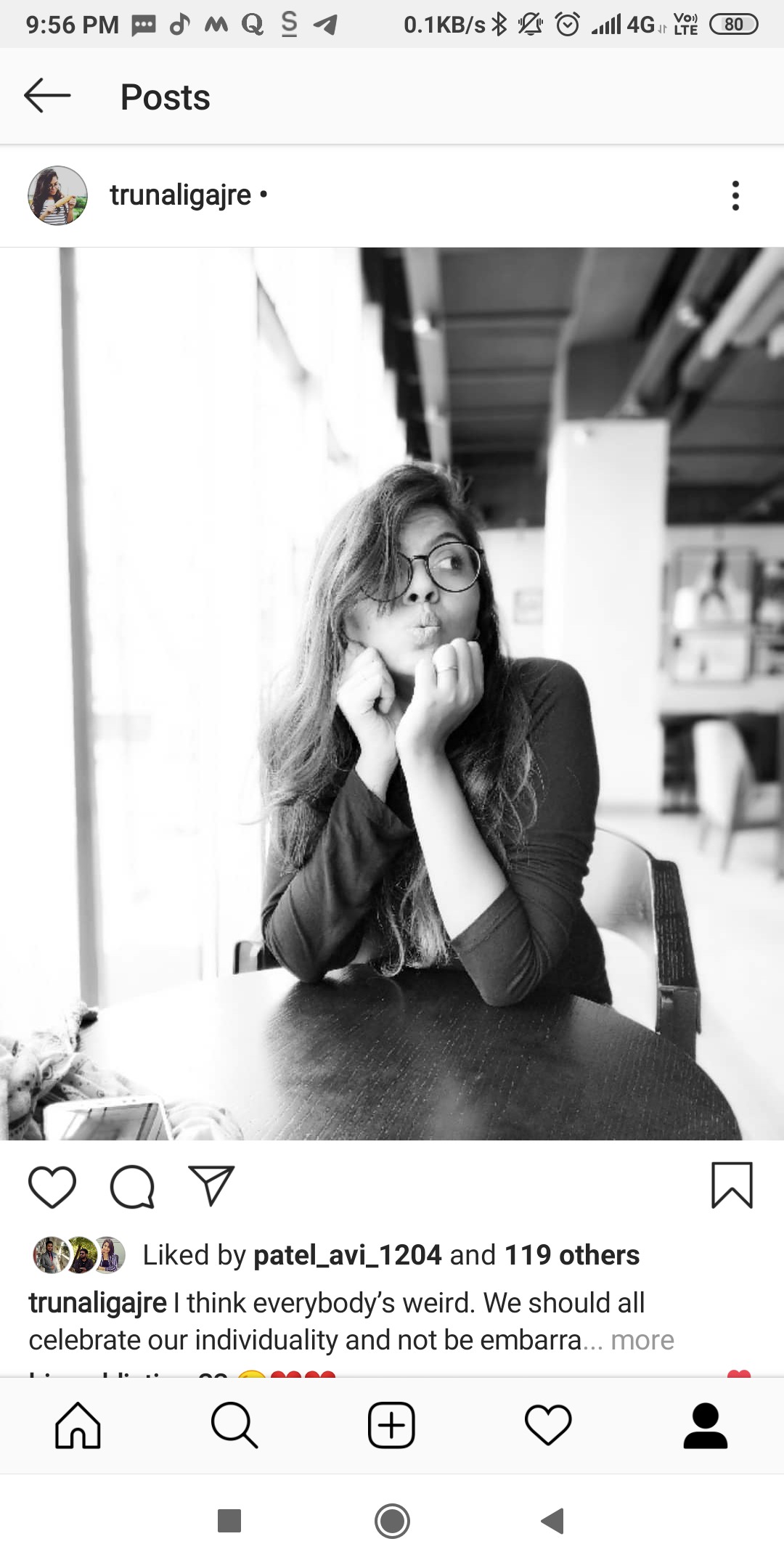The width and height of the screenshot is (784, 1568).
Task: Open trunaligajre's profile picture
Action: point(57,195)
